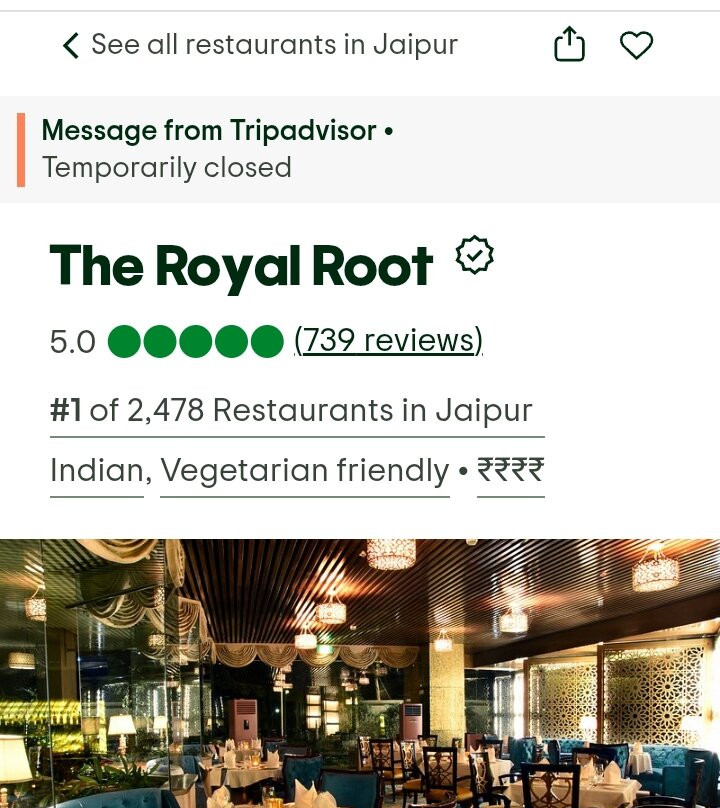The width and height of the screenshot is (720, 808).
Task: Open the 739 reviews link
Action: [388, 341]
